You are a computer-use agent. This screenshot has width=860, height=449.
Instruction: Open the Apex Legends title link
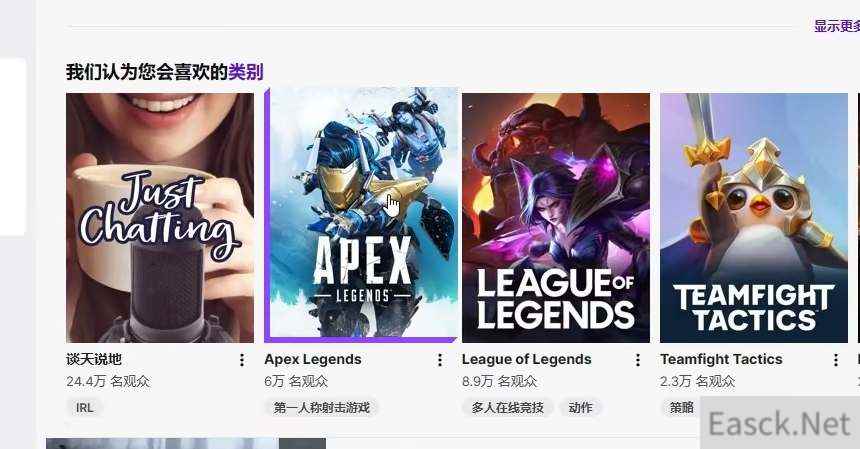tap(313, 359)
